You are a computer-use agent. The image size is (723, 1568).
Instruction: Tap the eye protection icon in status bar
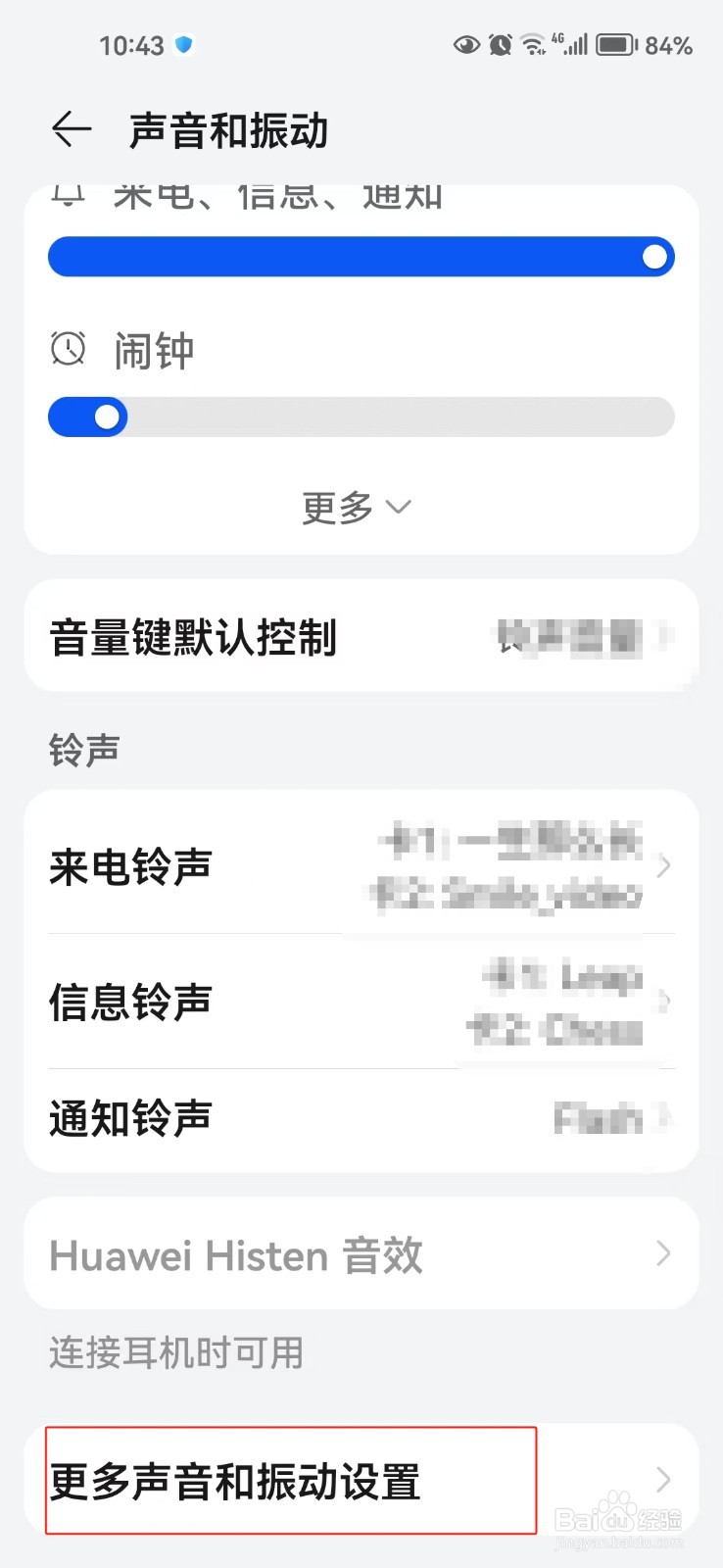467,44
